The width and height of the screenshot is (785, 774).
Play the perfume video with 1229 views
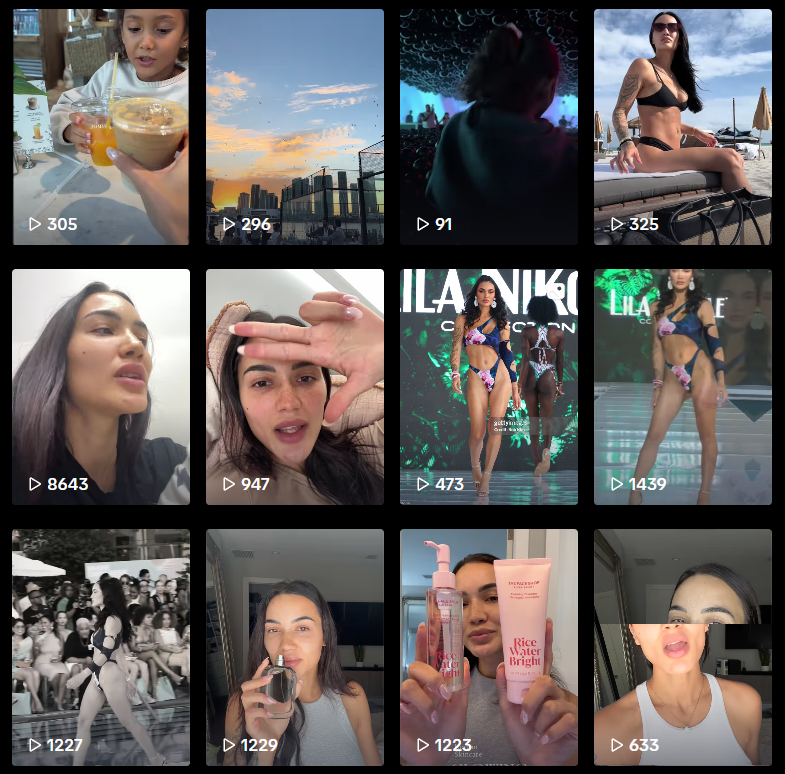click(295, 647)
